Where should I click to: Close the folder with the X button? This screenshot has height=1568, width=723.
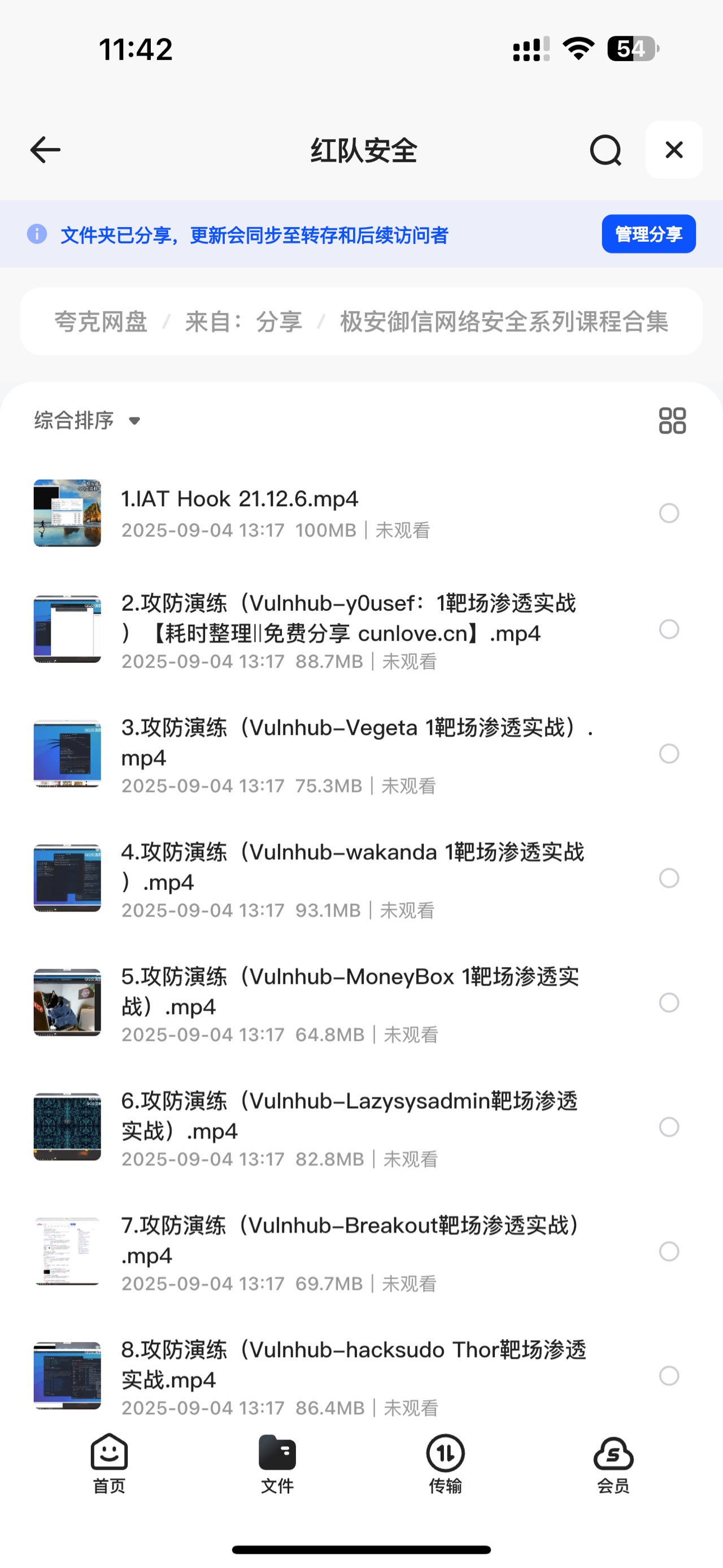point(674,150)
